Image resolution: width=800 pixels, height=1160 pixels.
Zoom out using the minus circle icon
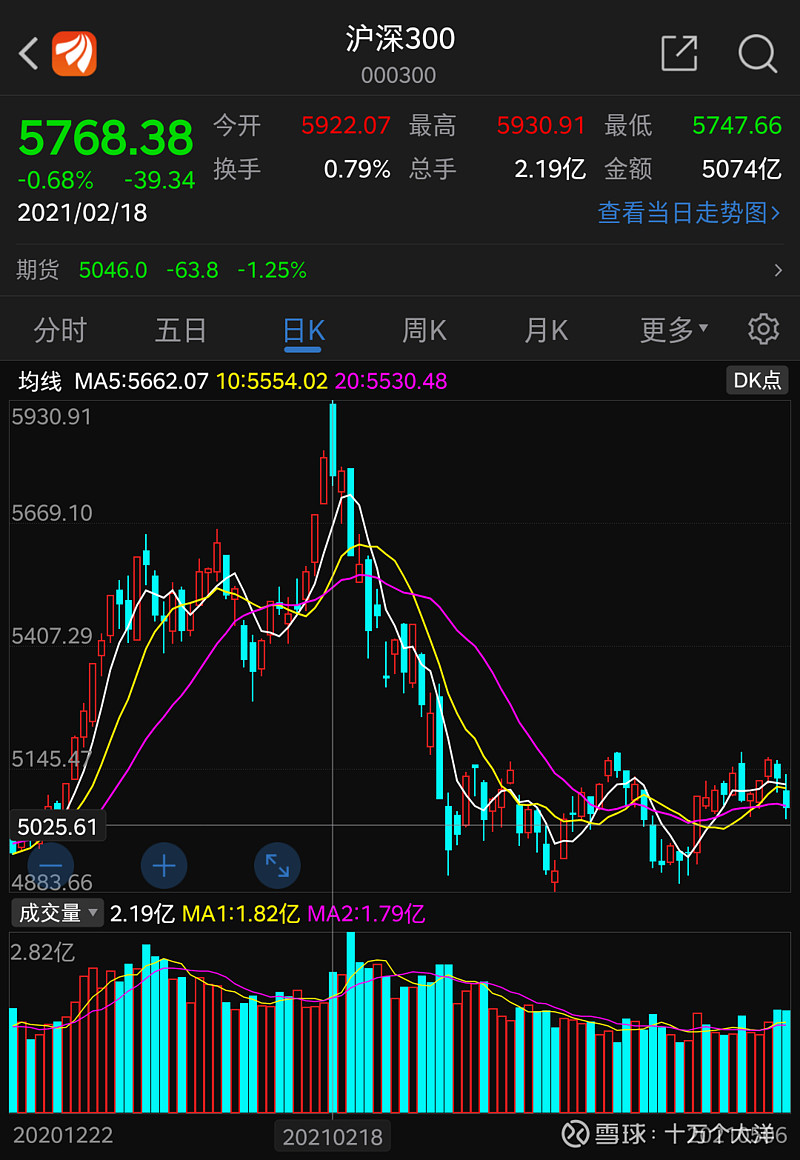point(50,866)
